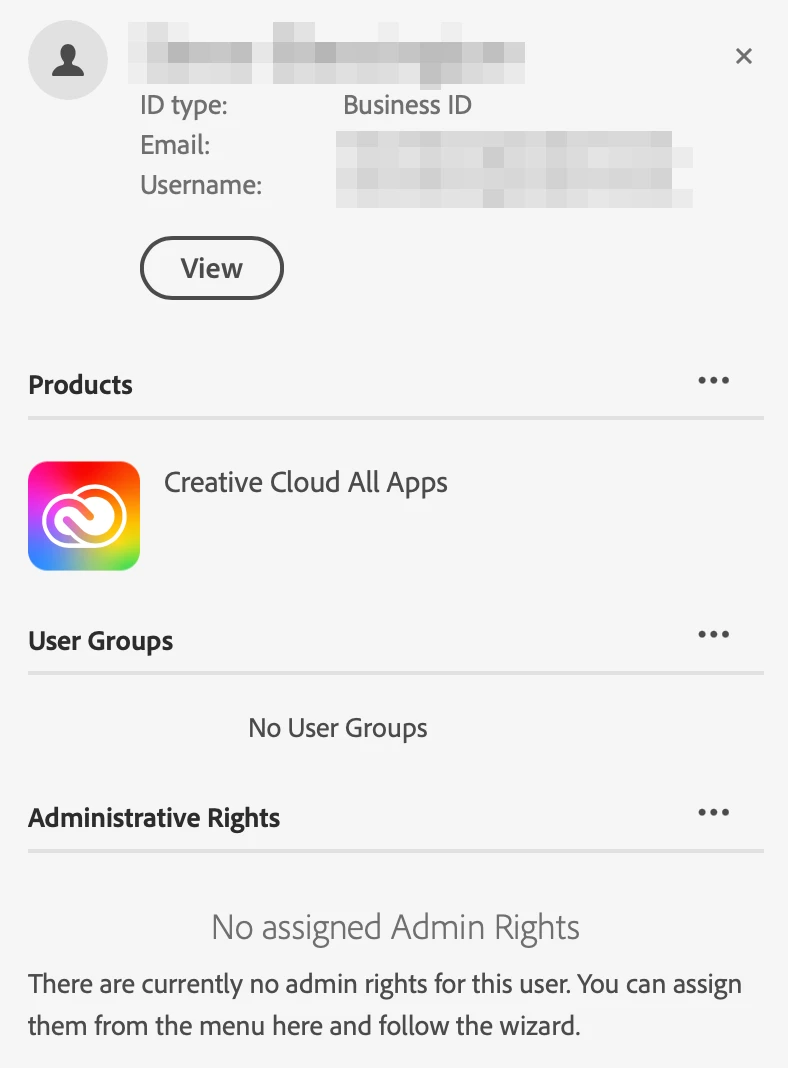Open the User Groups more options menu
The image size is (788, 1068).
713,634
